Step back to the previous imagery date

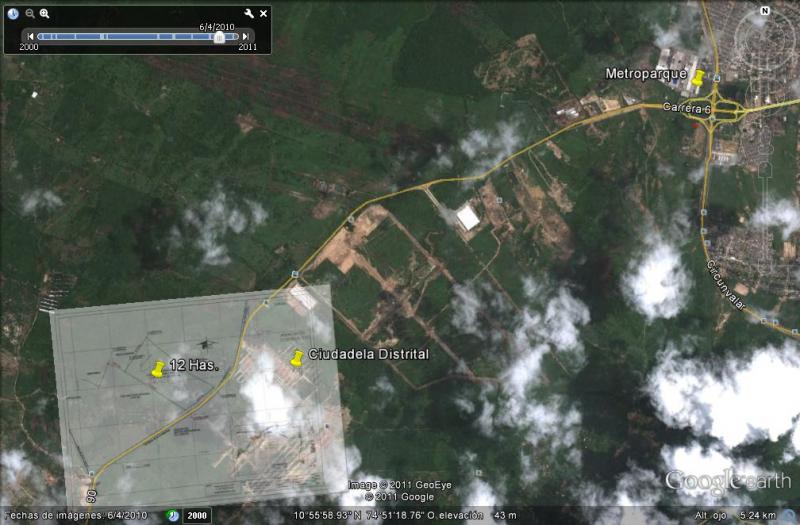click(x=30, y=36)
